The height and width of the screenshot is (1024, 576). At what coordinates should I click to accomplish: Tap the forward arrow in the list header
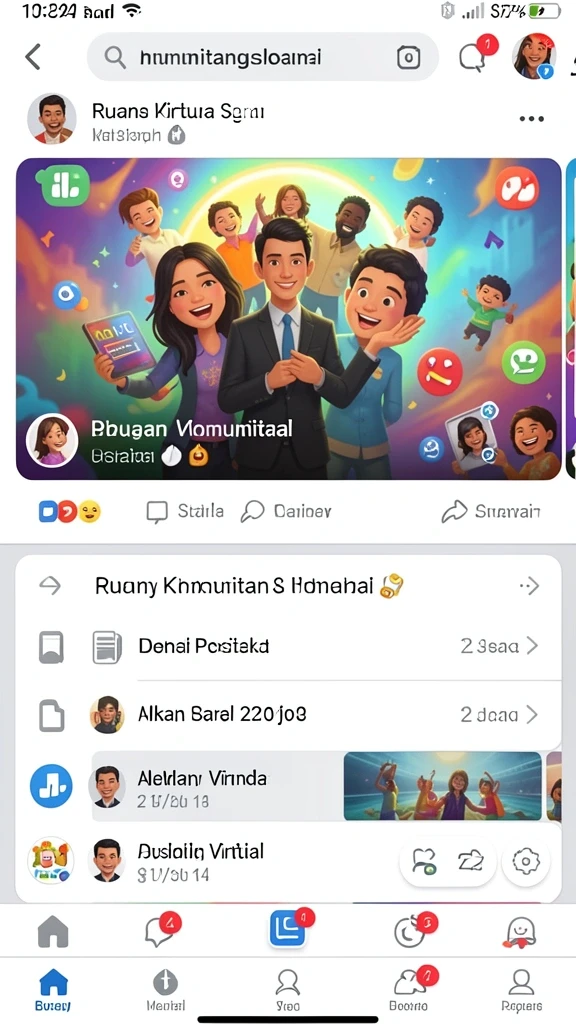[528, 586]
